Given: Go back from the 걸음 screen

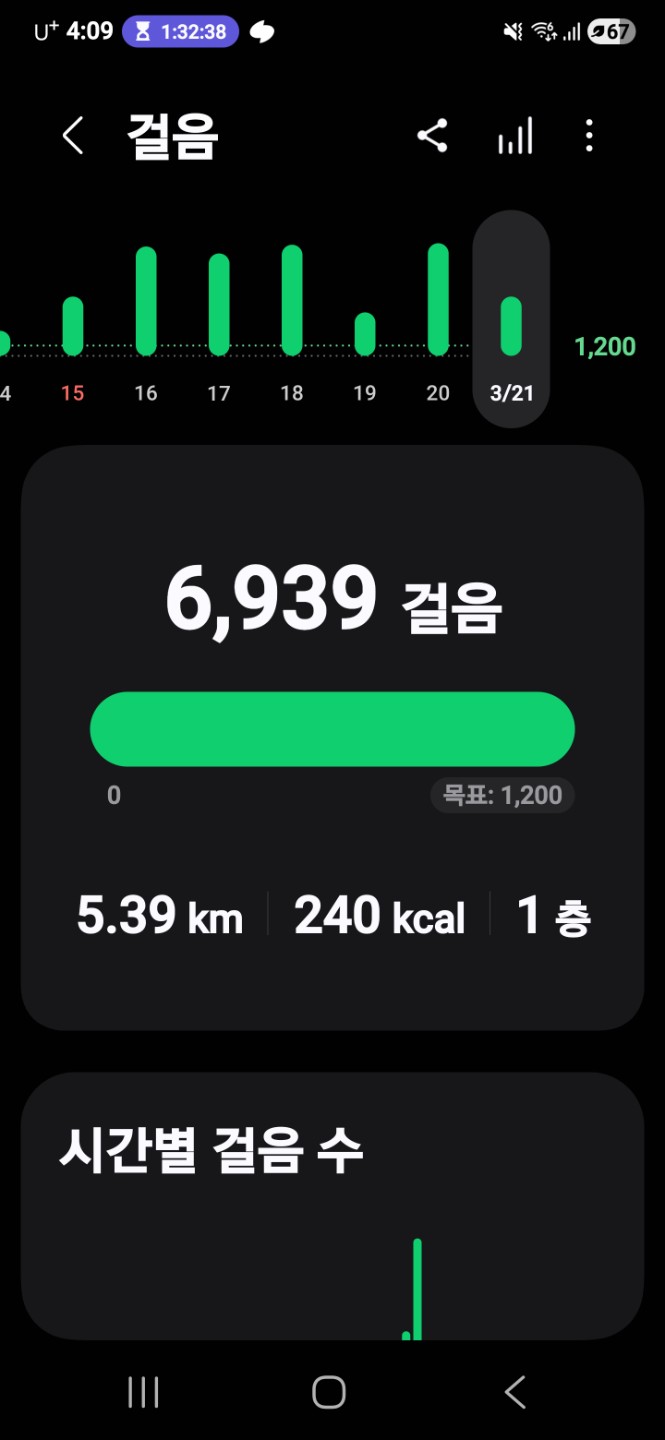Looking at the screenshot, I should click(x=73, y=136).
